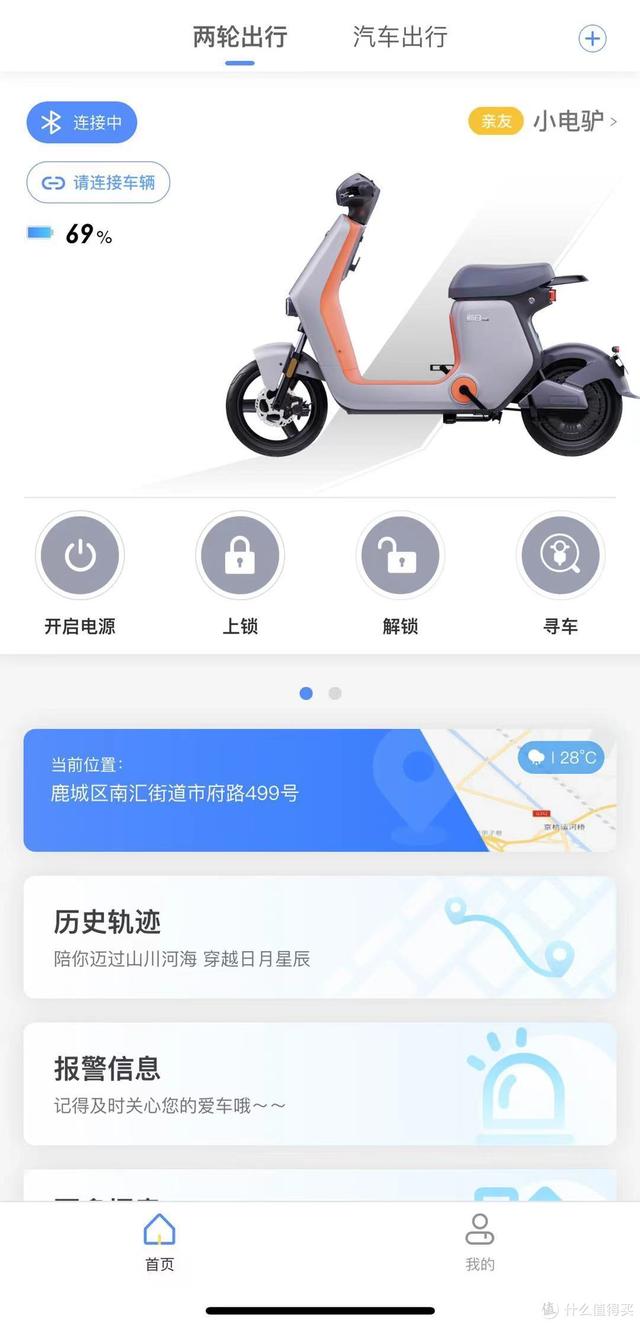Unlock the scooter with 解锁
640x1325 pixels.
click(x=400, y=556)
